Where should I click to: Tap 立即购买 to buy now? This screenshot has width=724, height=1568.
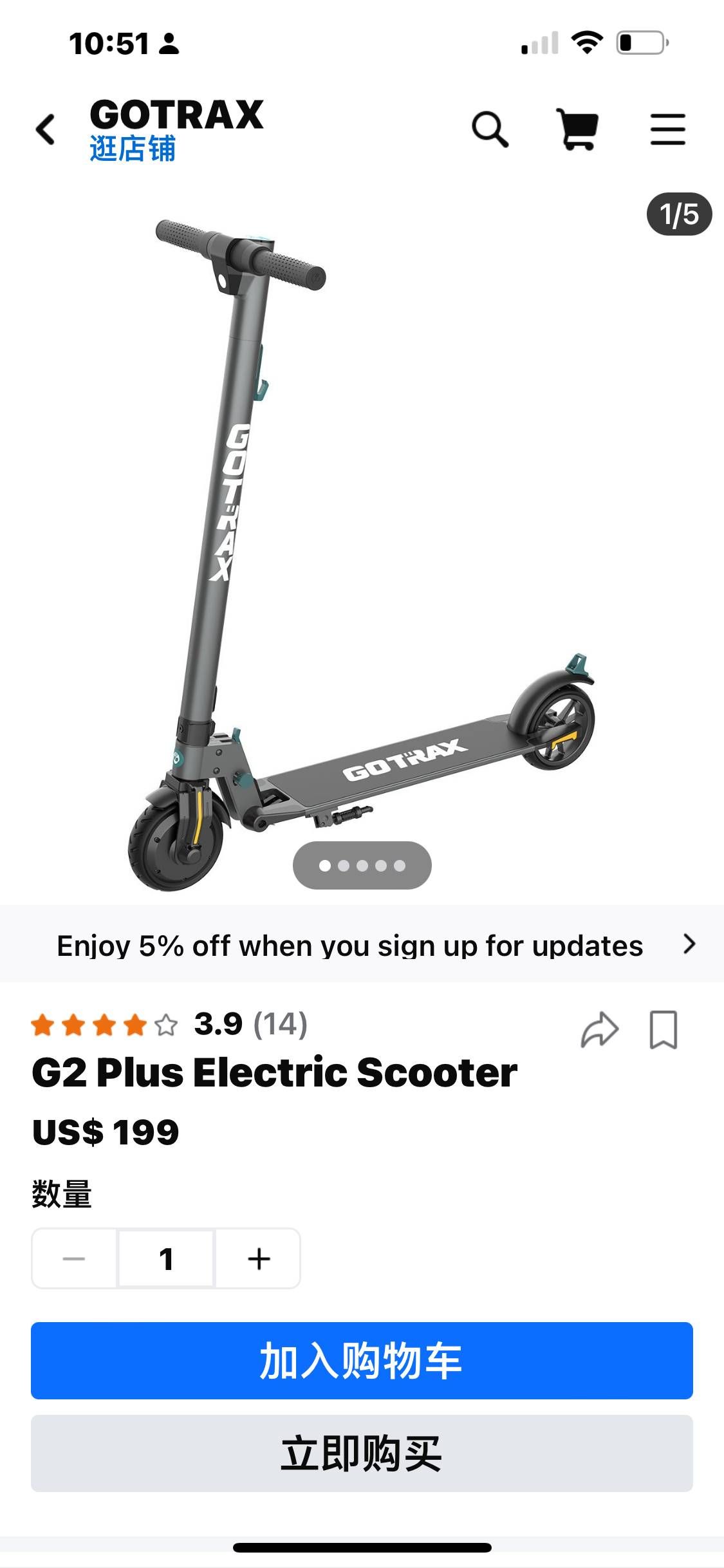362,1453
